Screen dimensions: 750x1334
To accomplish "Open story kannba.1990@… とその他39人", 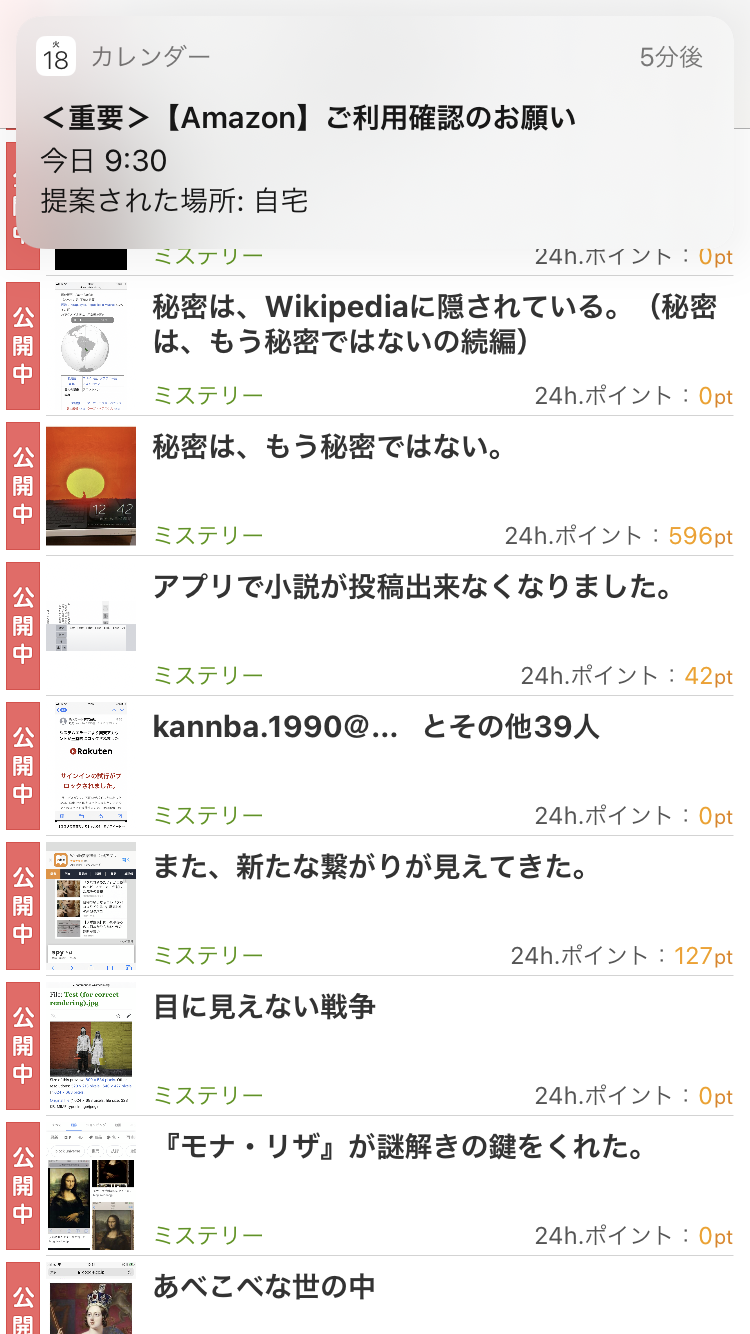I will coord(376,727).
